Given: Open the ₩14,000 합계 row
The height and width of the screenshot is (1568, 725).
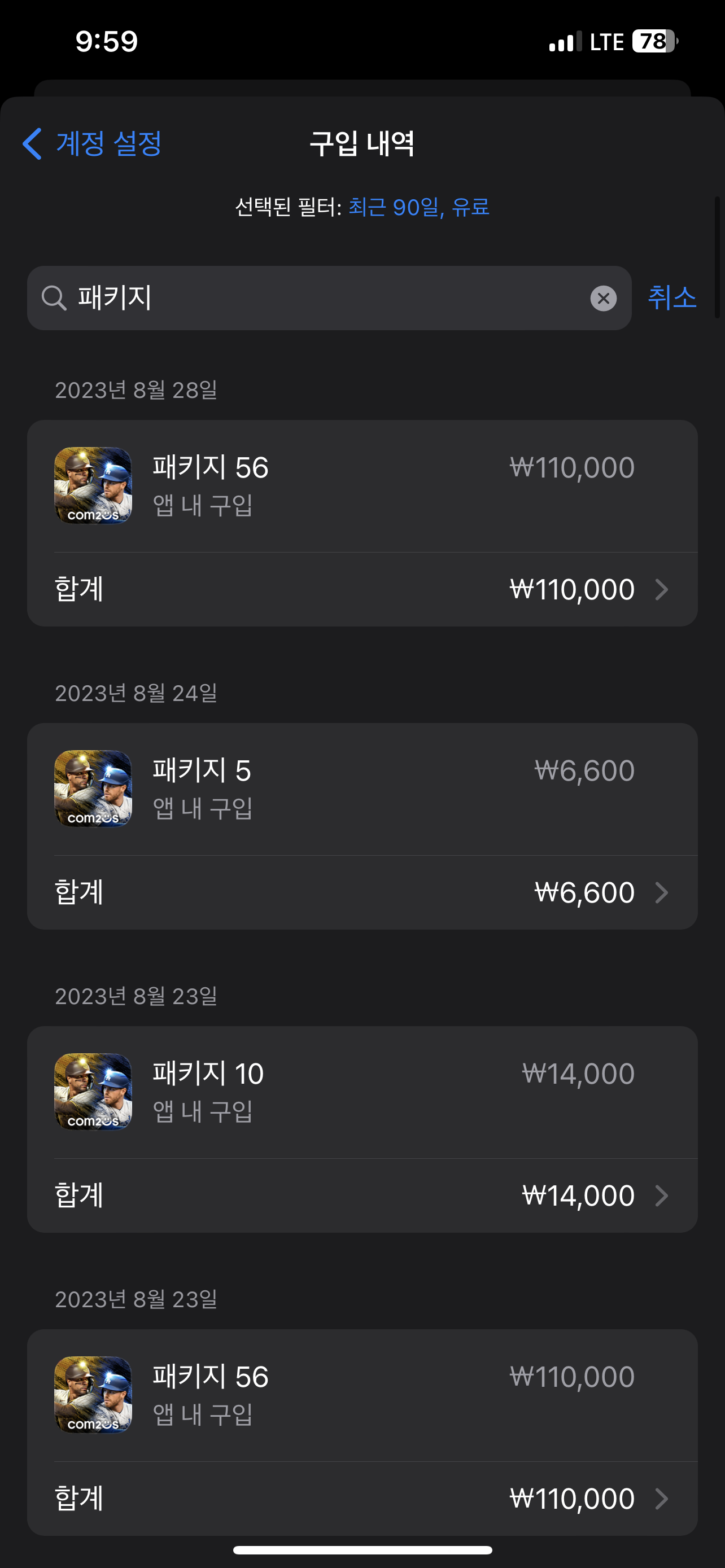Looking at the screenshot, I should point(362,1195).
